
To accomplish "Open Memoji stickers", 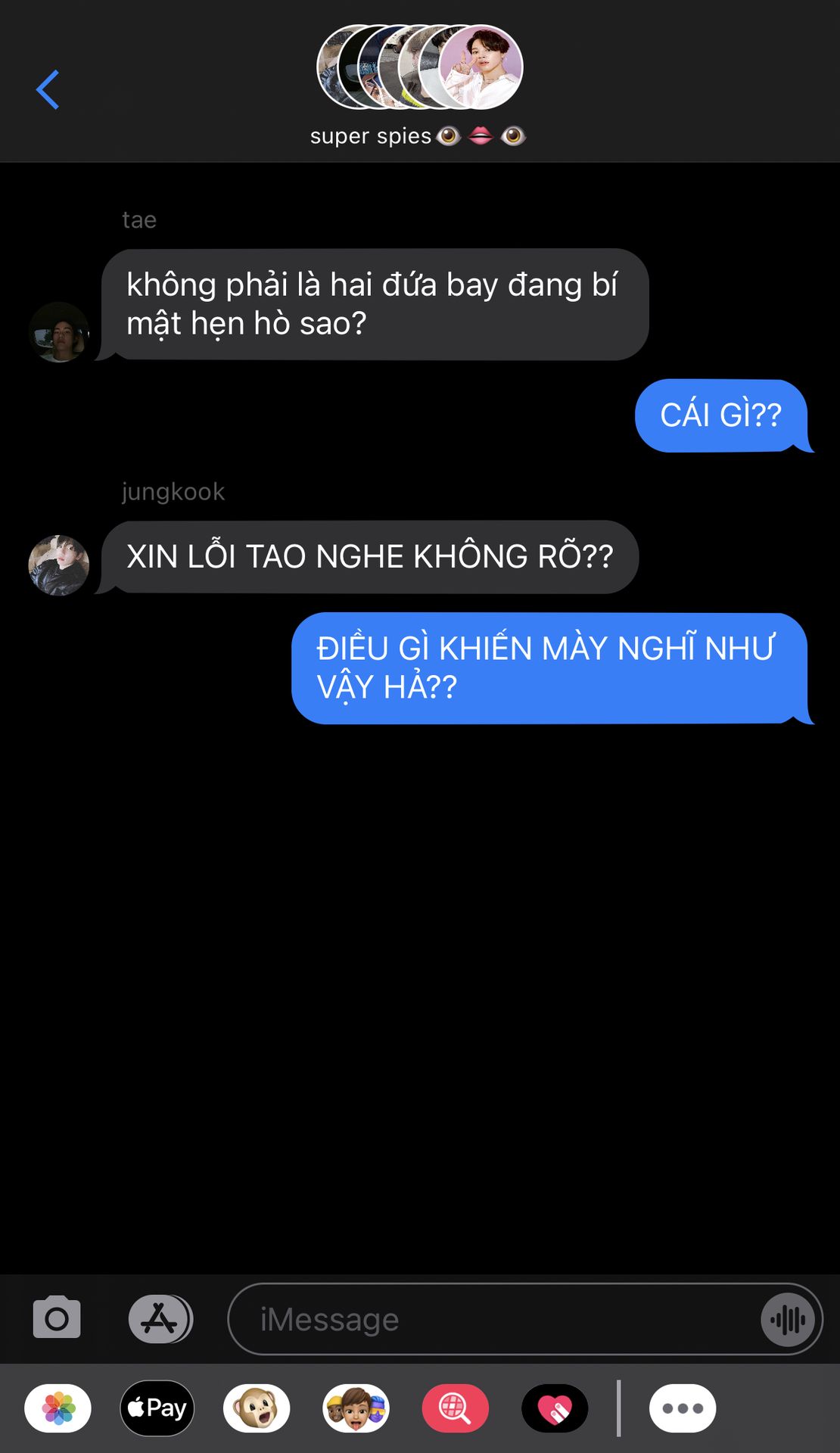I will (x=356, y=1408).
